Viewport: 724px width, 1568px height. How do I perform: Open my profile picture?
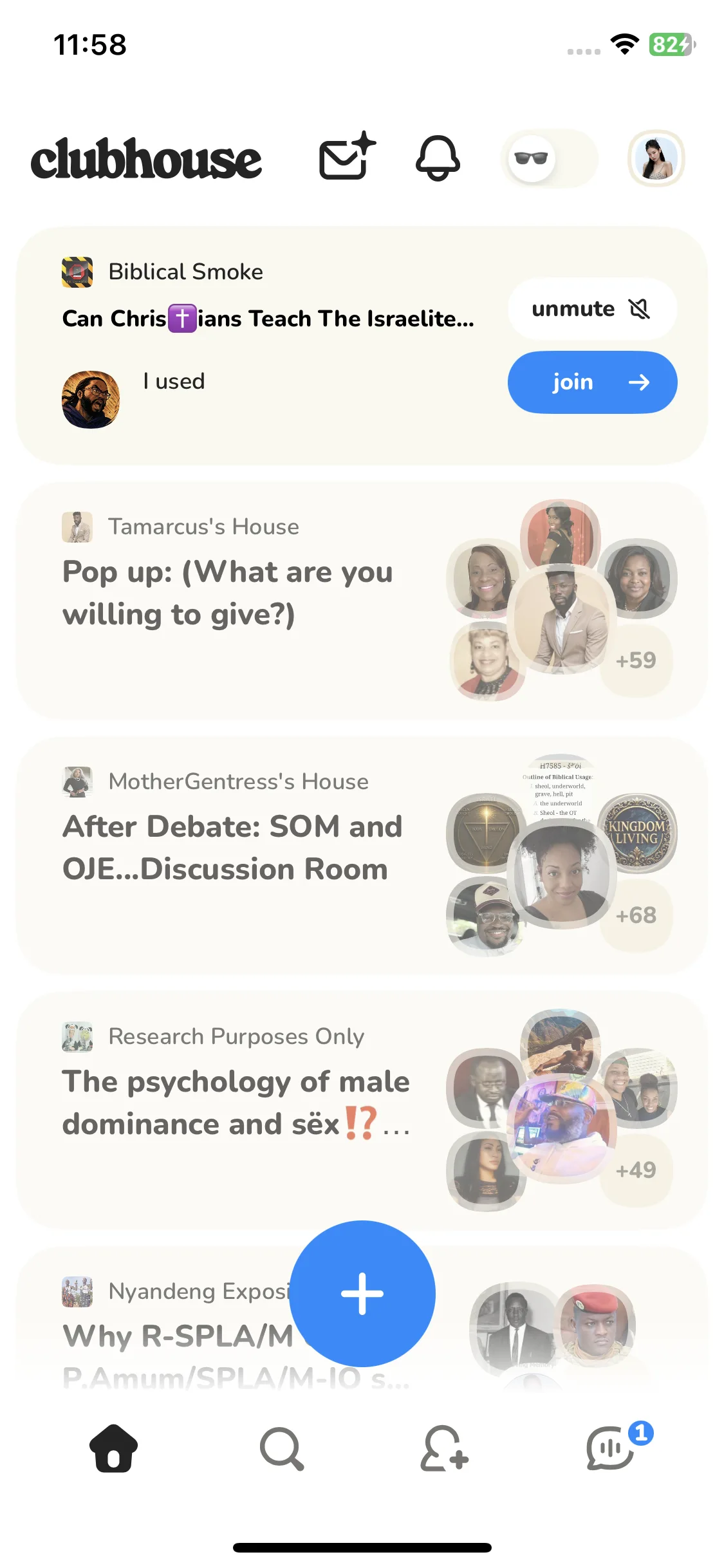click(656, 158)
